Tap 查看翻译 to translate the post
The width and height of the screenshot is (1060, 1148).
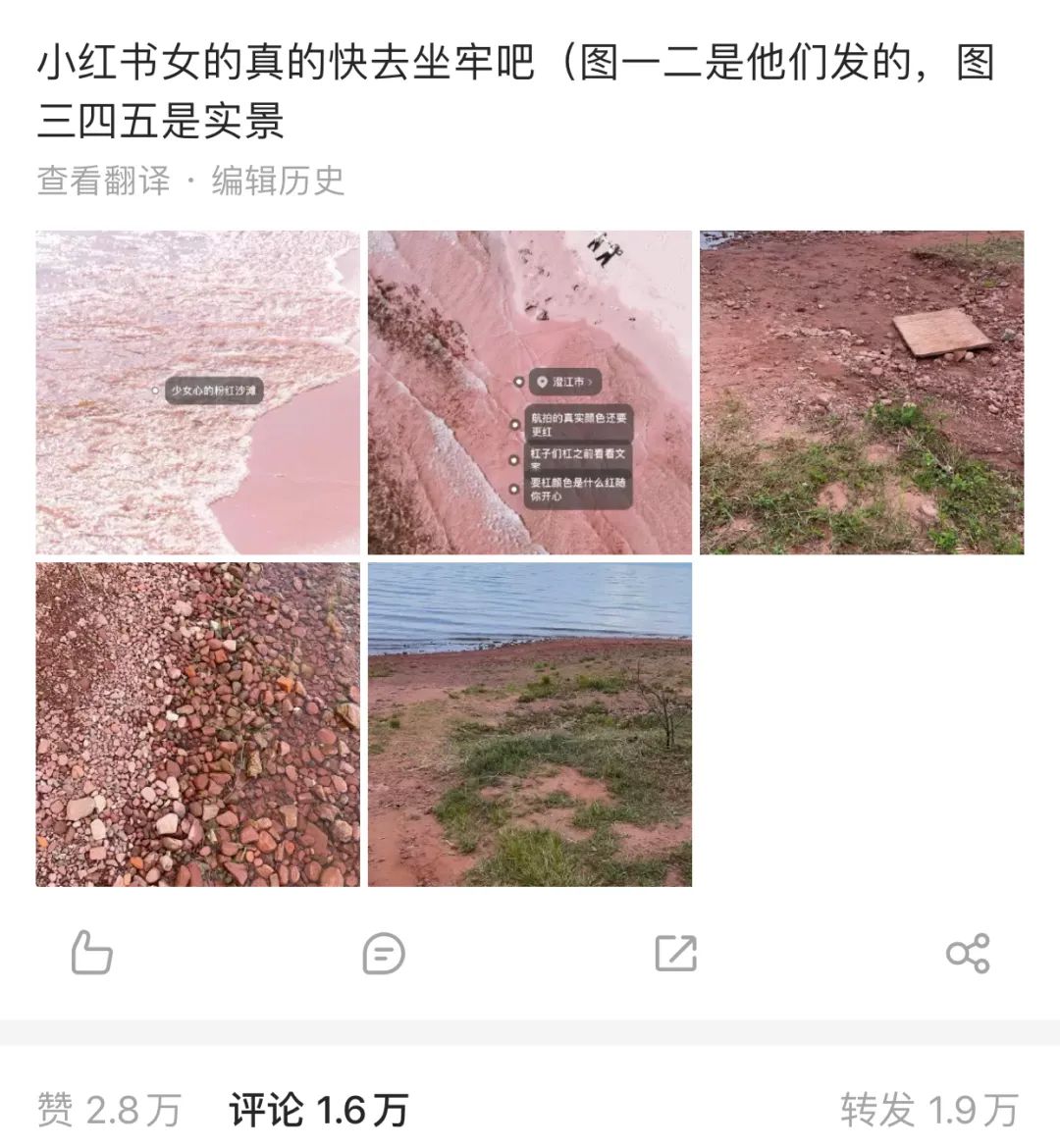(103, 181)
